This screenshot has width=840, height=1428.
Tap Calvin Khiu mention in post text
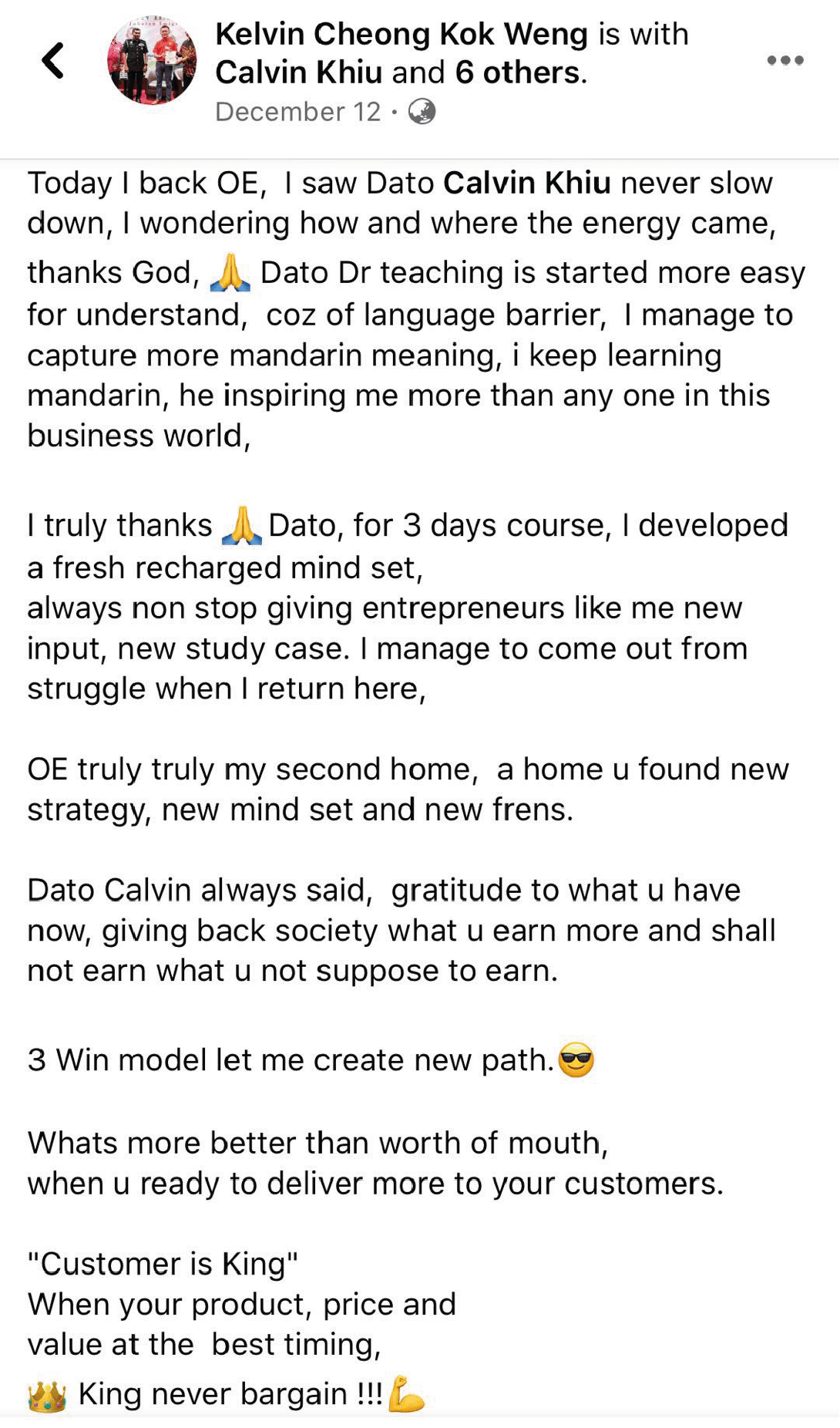(x=527, y=184)
